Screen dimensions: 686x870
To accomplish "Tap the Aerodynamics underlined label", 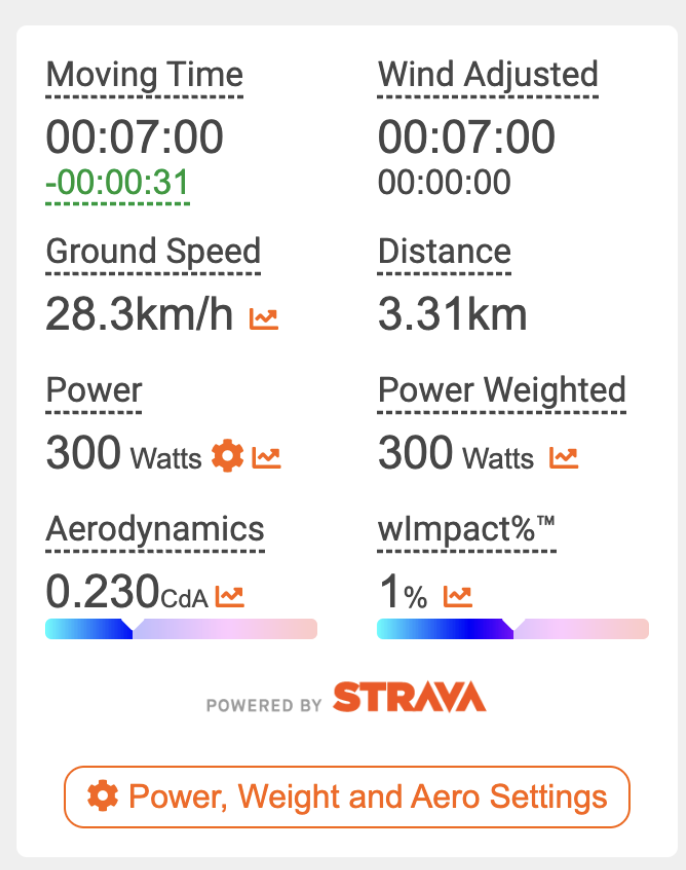I will (155, 529).
